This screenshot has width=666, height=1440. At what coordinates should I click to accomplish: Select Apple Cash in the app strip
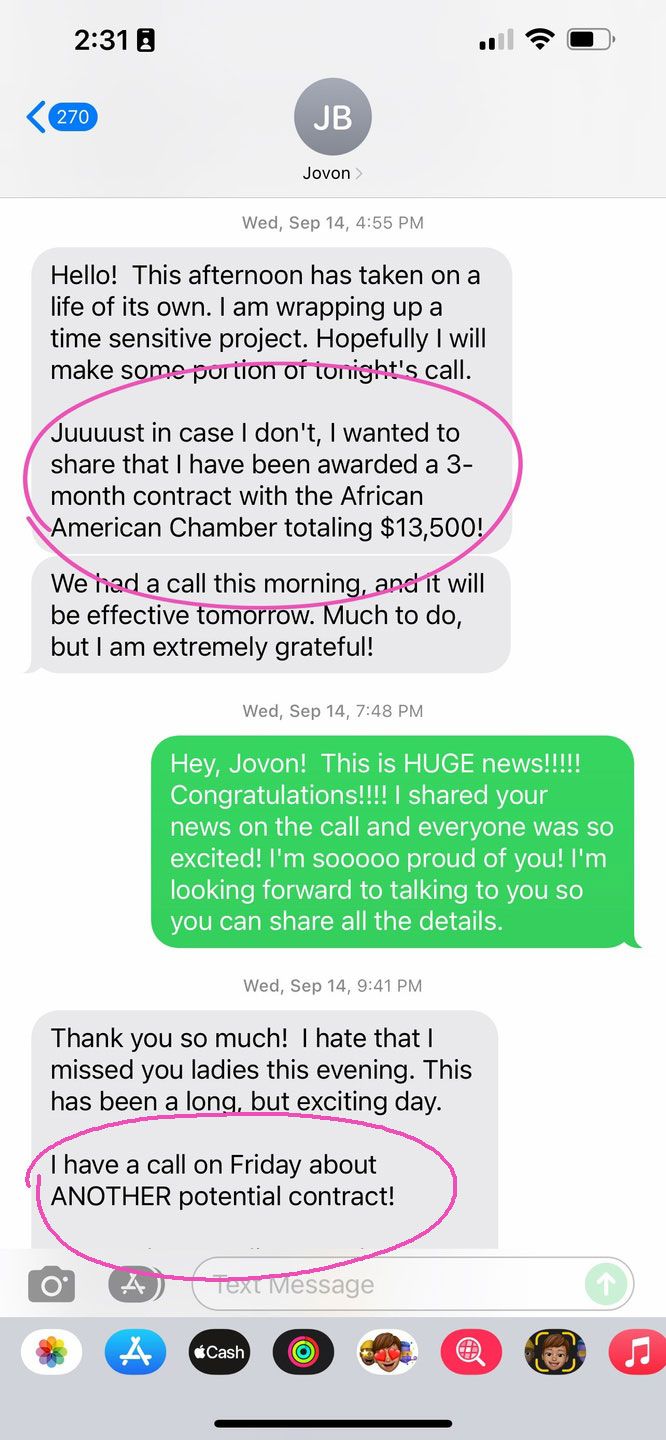pos(218,1353)
